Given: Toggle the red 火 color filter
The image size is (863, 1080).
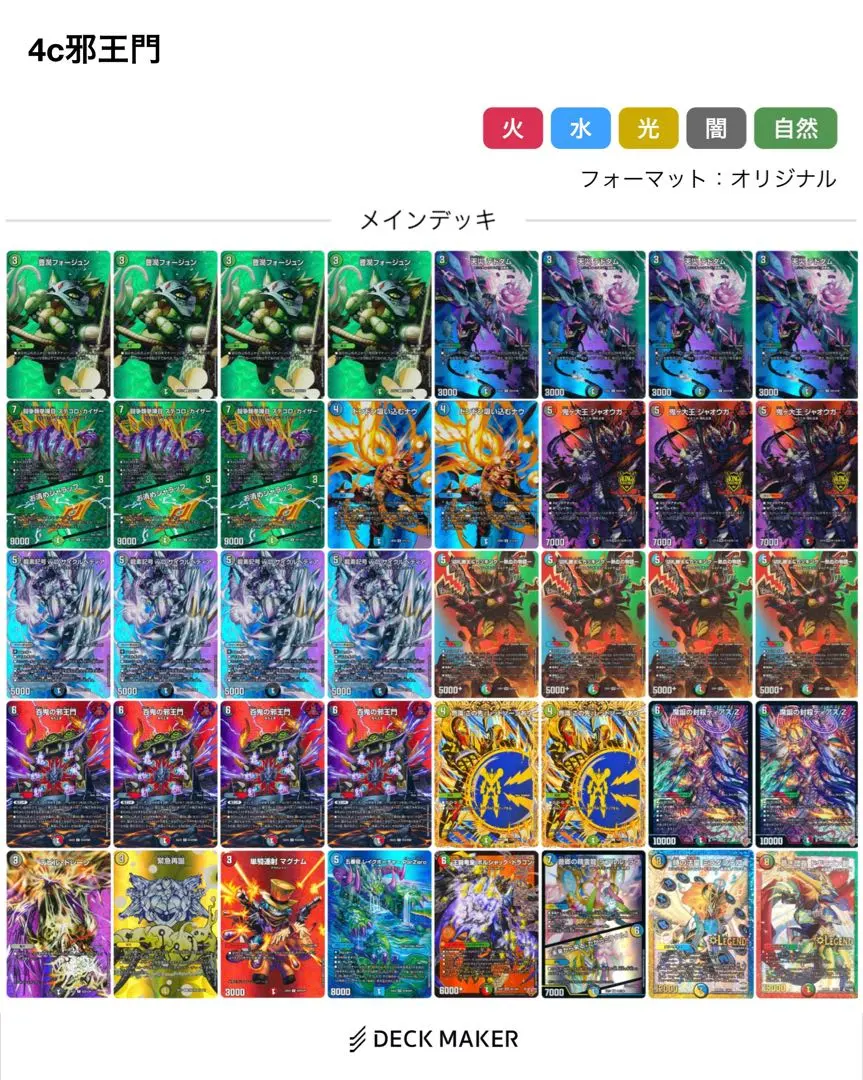Looking at the screenshot, I should coord(512,130).
